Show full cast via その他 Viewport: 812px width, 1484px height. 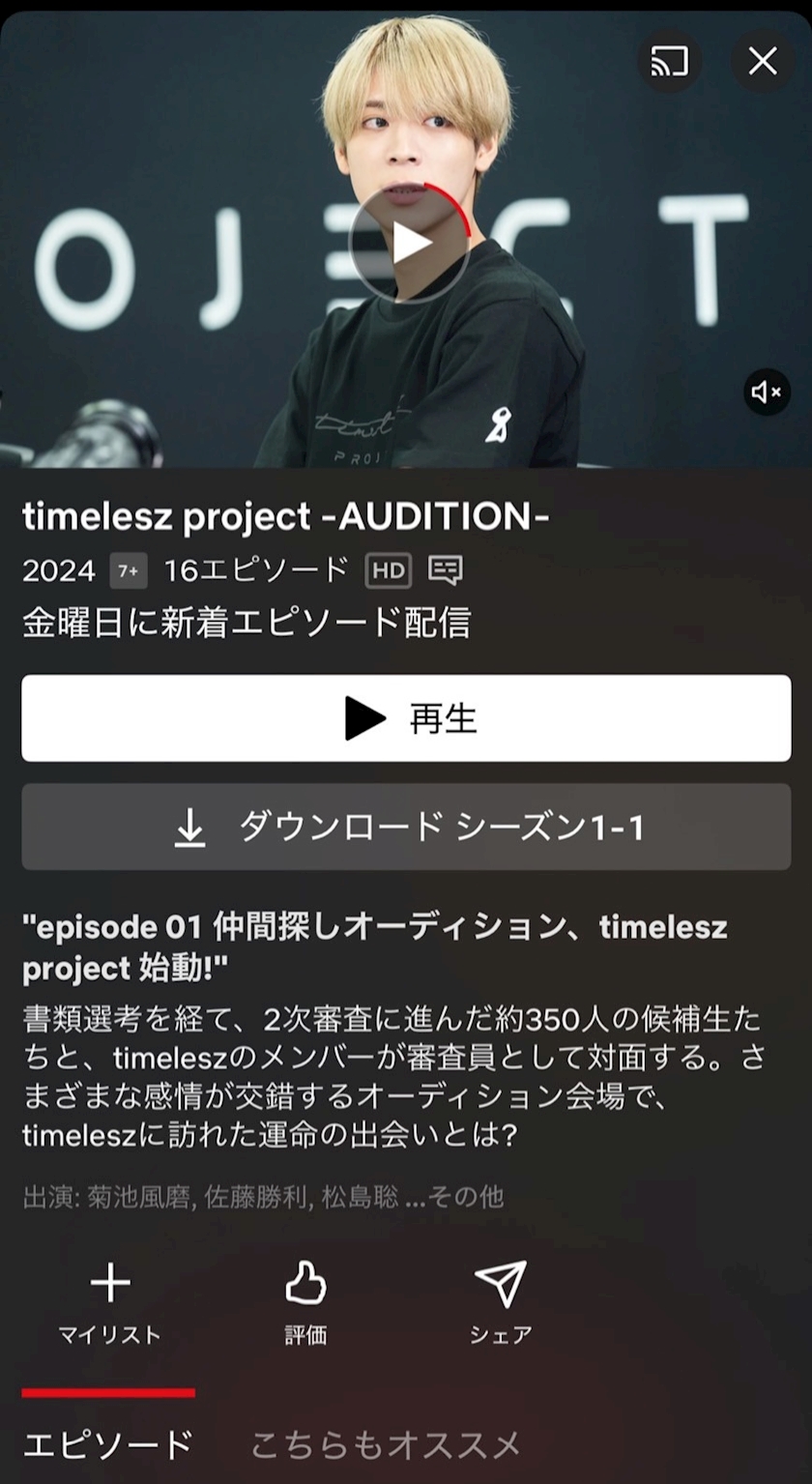click(455, 1197)
